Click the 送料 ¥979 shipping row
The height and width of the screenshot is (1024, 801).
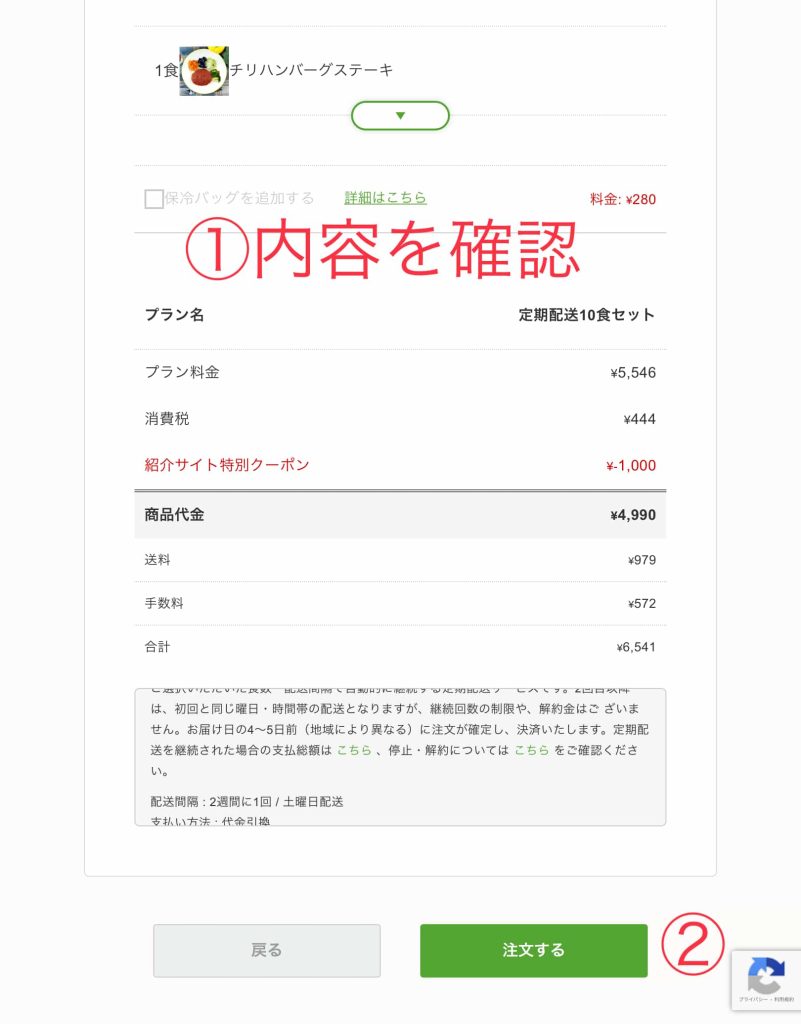coord(400,561)
